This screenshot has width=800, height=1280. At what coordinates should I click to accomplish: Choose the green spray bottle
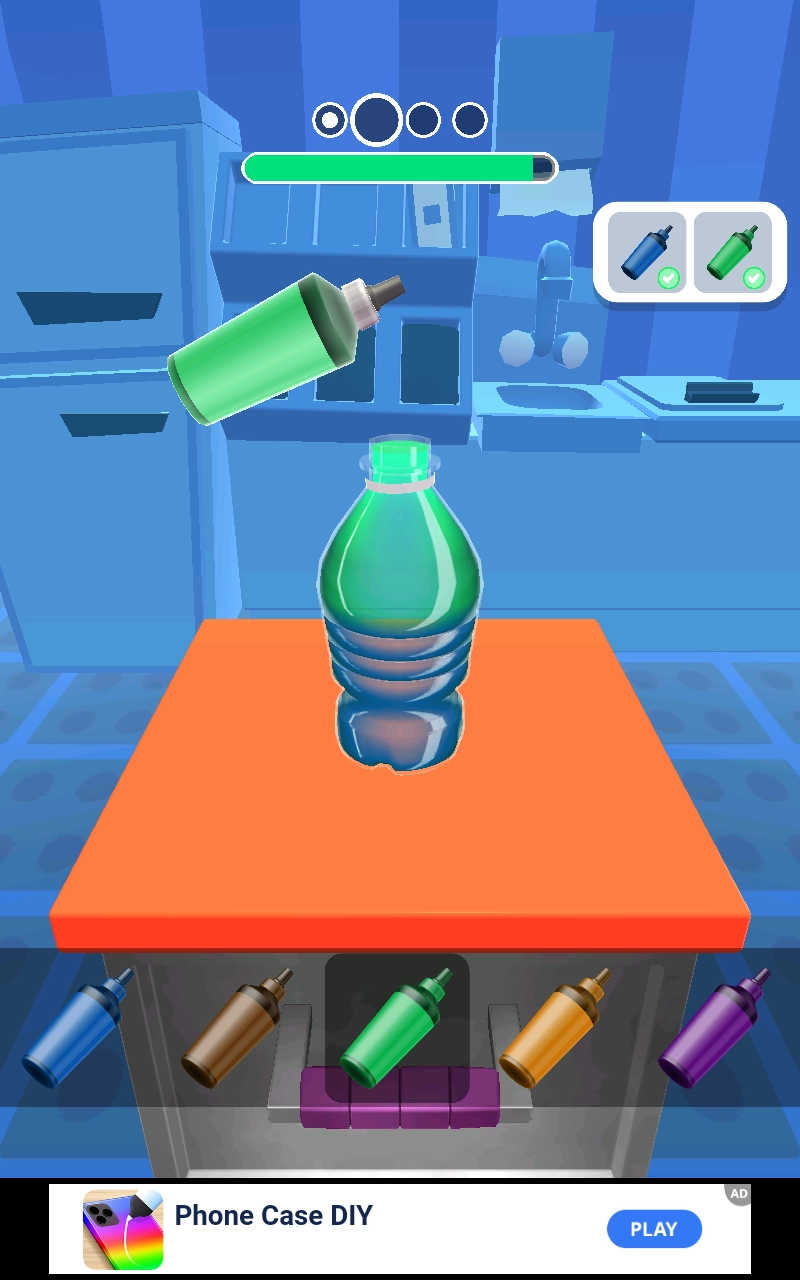pyautogui.click(x=396, y=1030)
